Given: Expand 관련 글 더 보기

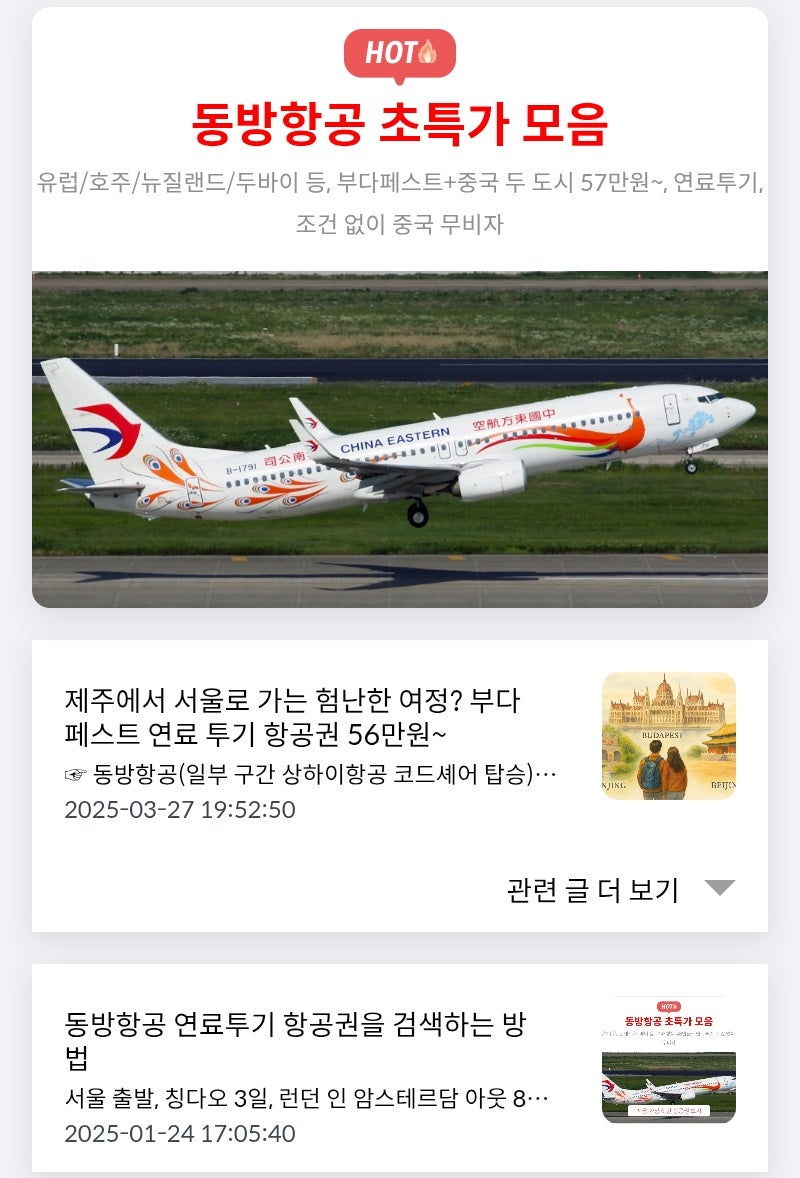Looking at the screenshot, I should point(620,889).
